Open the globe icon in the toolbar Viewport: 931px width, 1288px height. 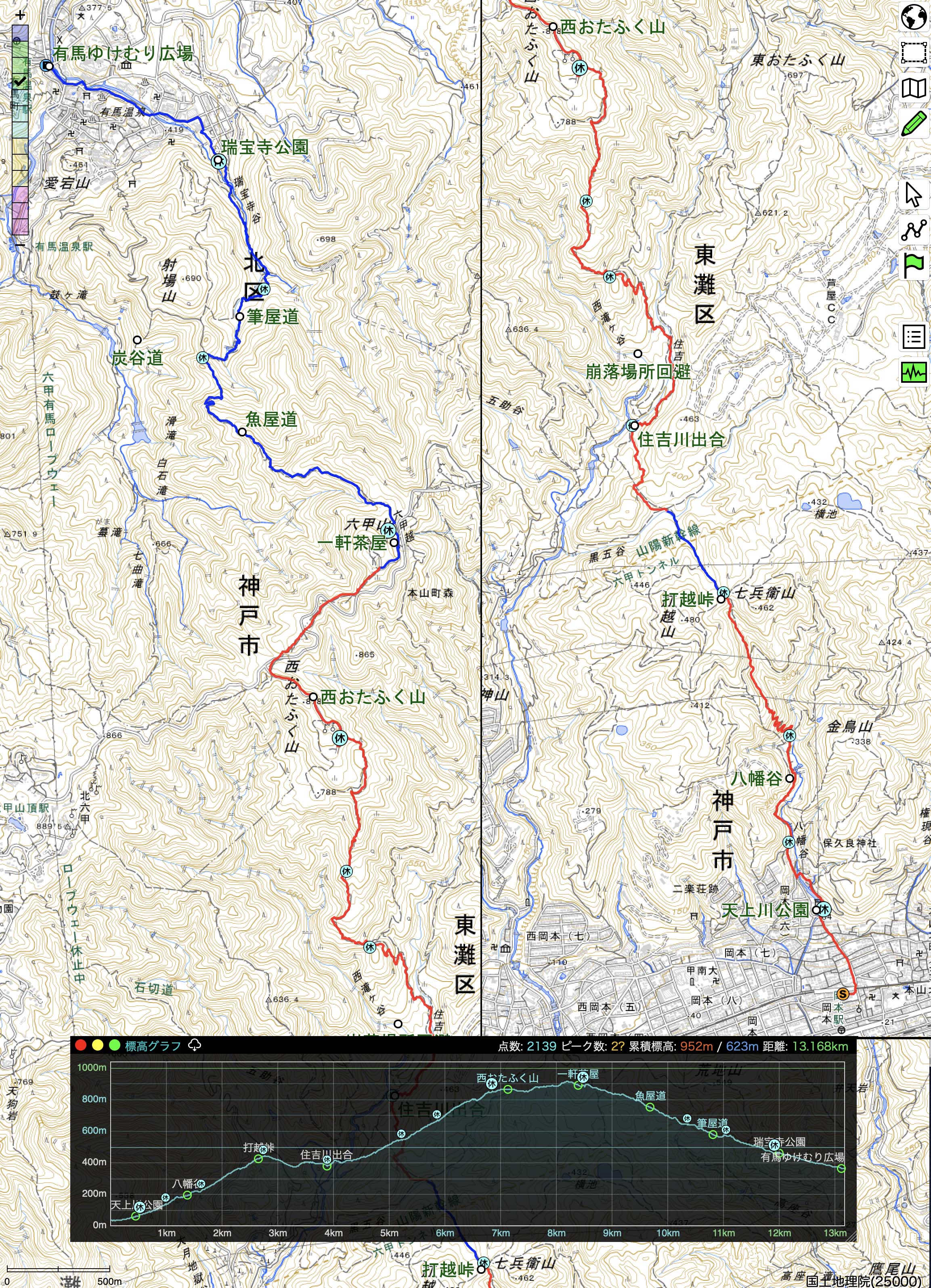coord(913,18)
